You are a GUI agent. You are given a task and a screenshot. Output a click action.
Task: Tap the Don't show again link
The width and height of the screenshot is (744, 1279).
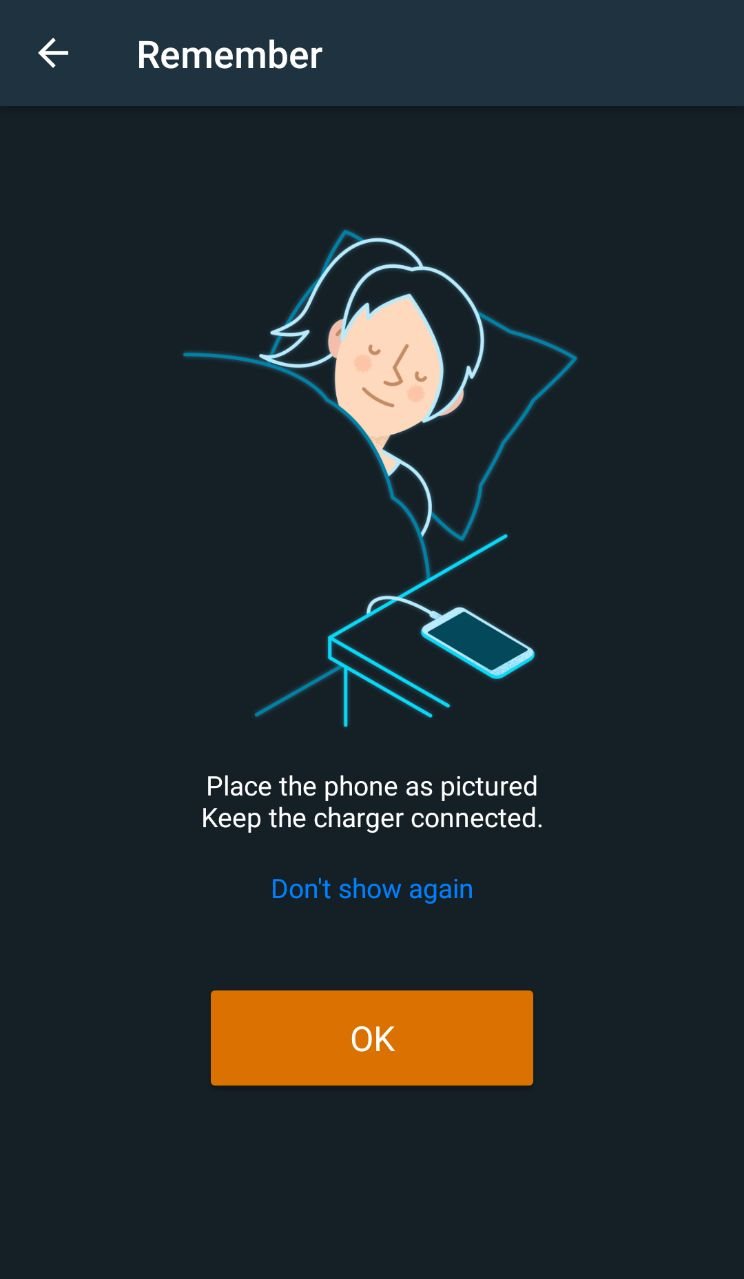point(372,889)
